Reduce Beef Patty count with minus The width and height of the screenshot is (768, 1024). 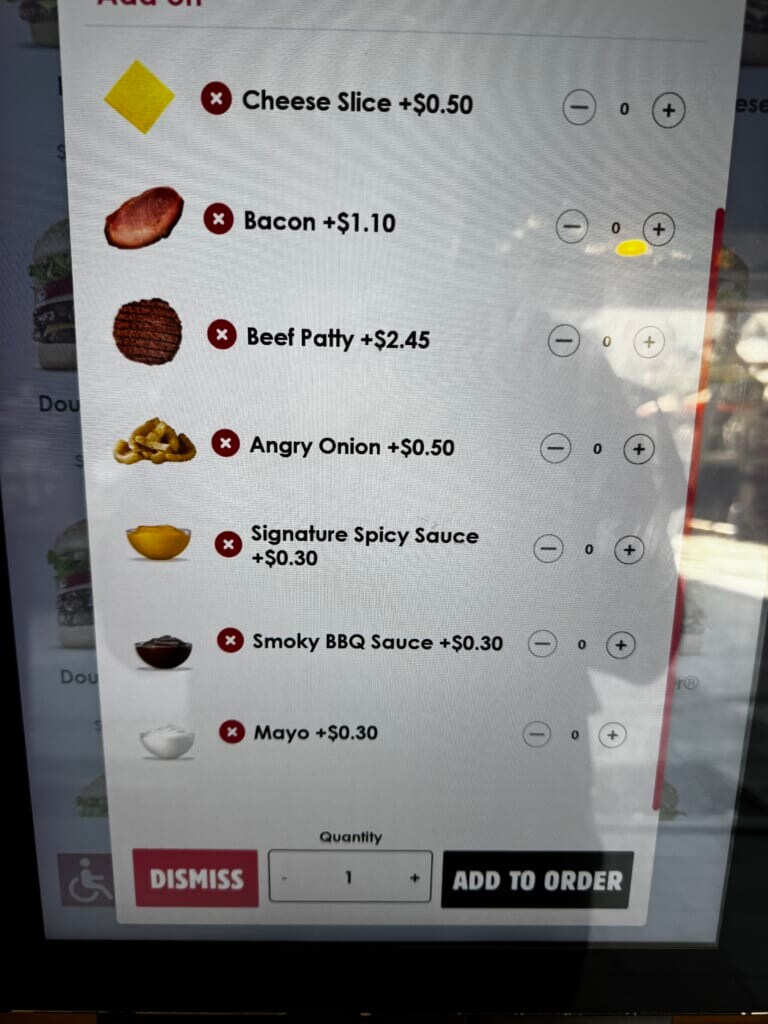pyautogui.click(x=563, y=342)
